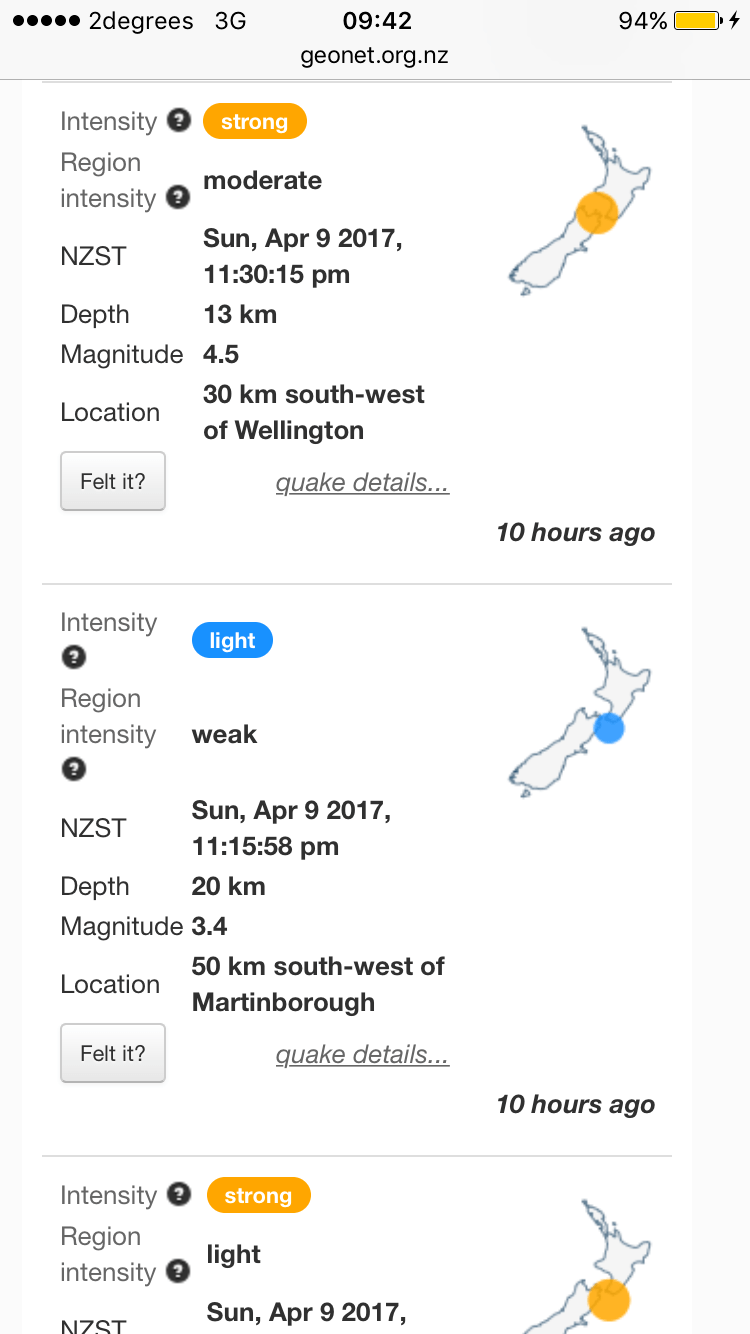Viewport: 750px width, 1334px height.
Task: Open Intensity help icon beside the 'light' badge
Action: pos(74,658)
